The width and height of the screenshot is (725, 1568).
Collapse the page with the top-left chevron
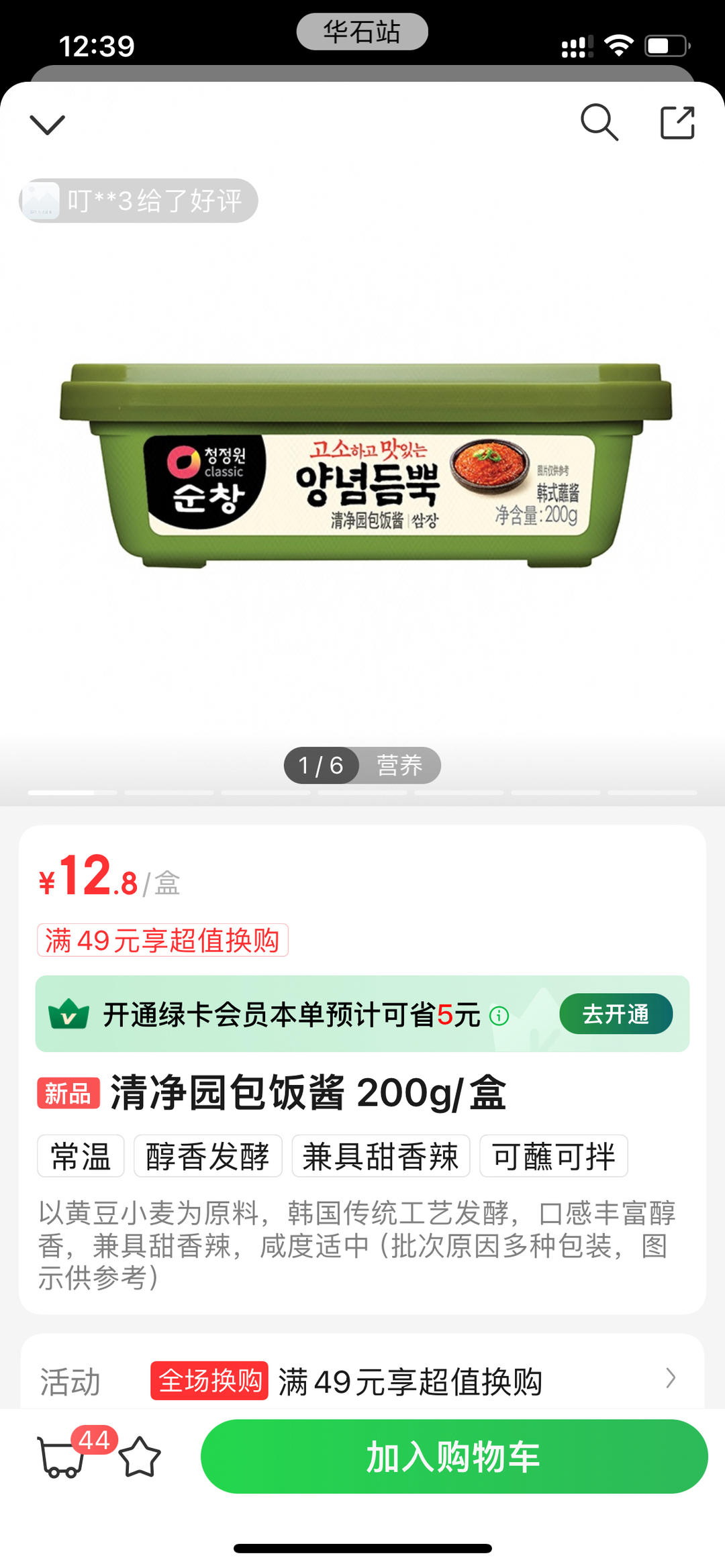click(x=46, y=123)
